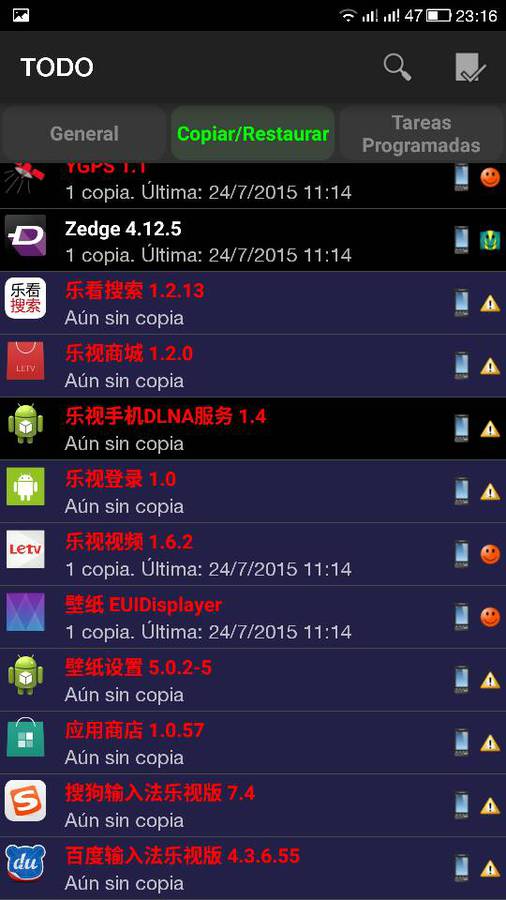Viewport: 506px width, 900px height.
Task: Open the YGPS 1.1 entry
Action: point(253,185)
